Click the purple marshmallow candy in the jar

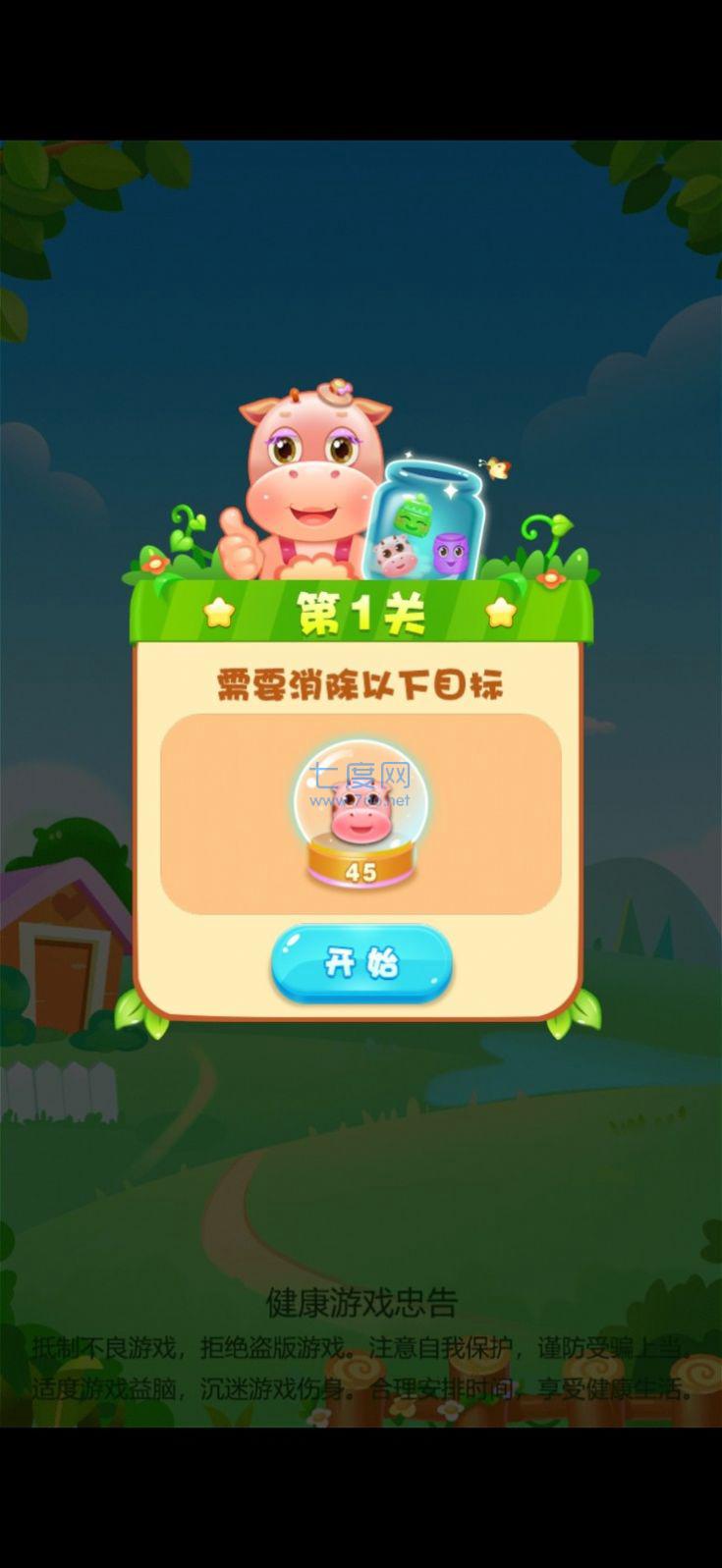click(451, 555)
